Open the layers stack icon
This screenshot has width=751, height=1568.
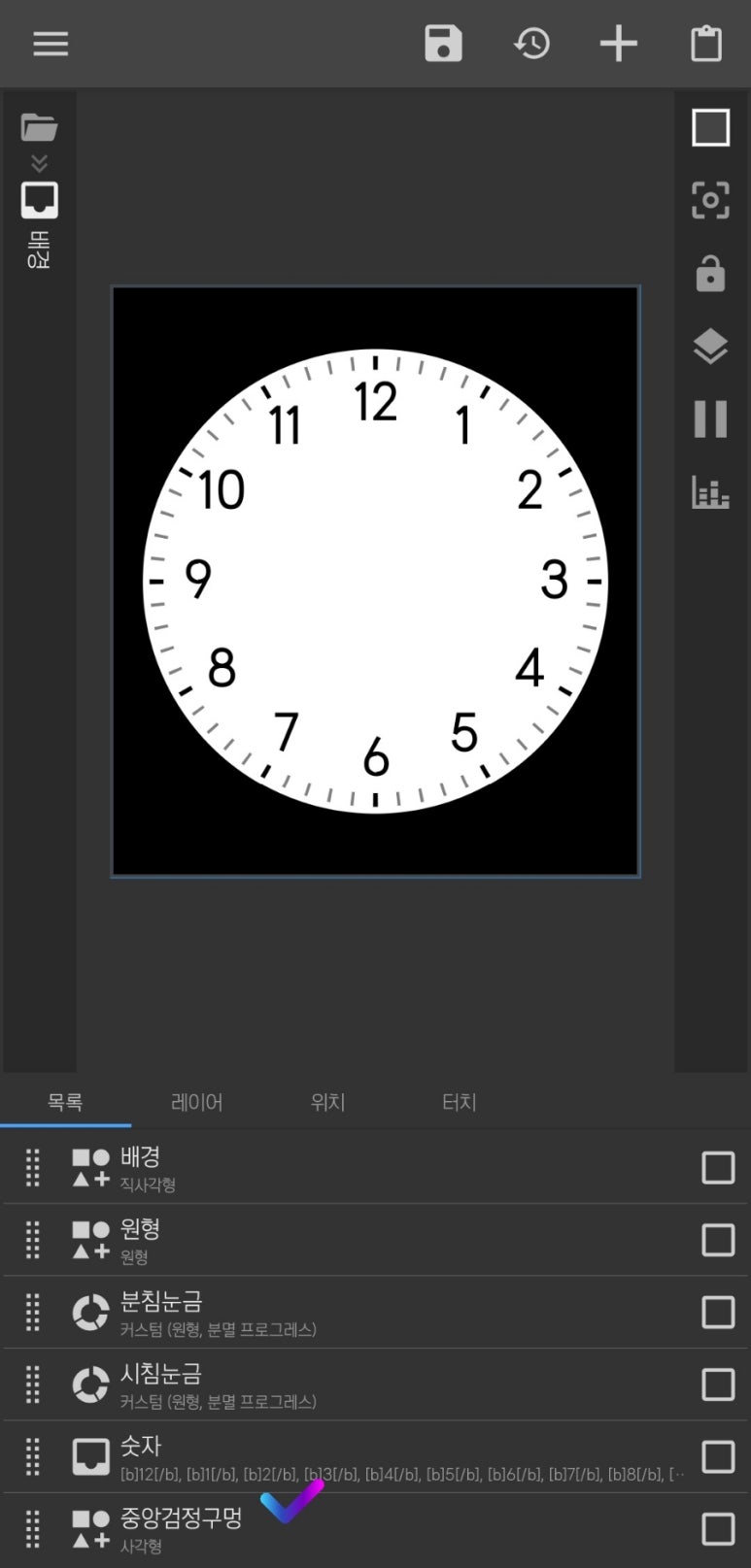click(710, 347)
